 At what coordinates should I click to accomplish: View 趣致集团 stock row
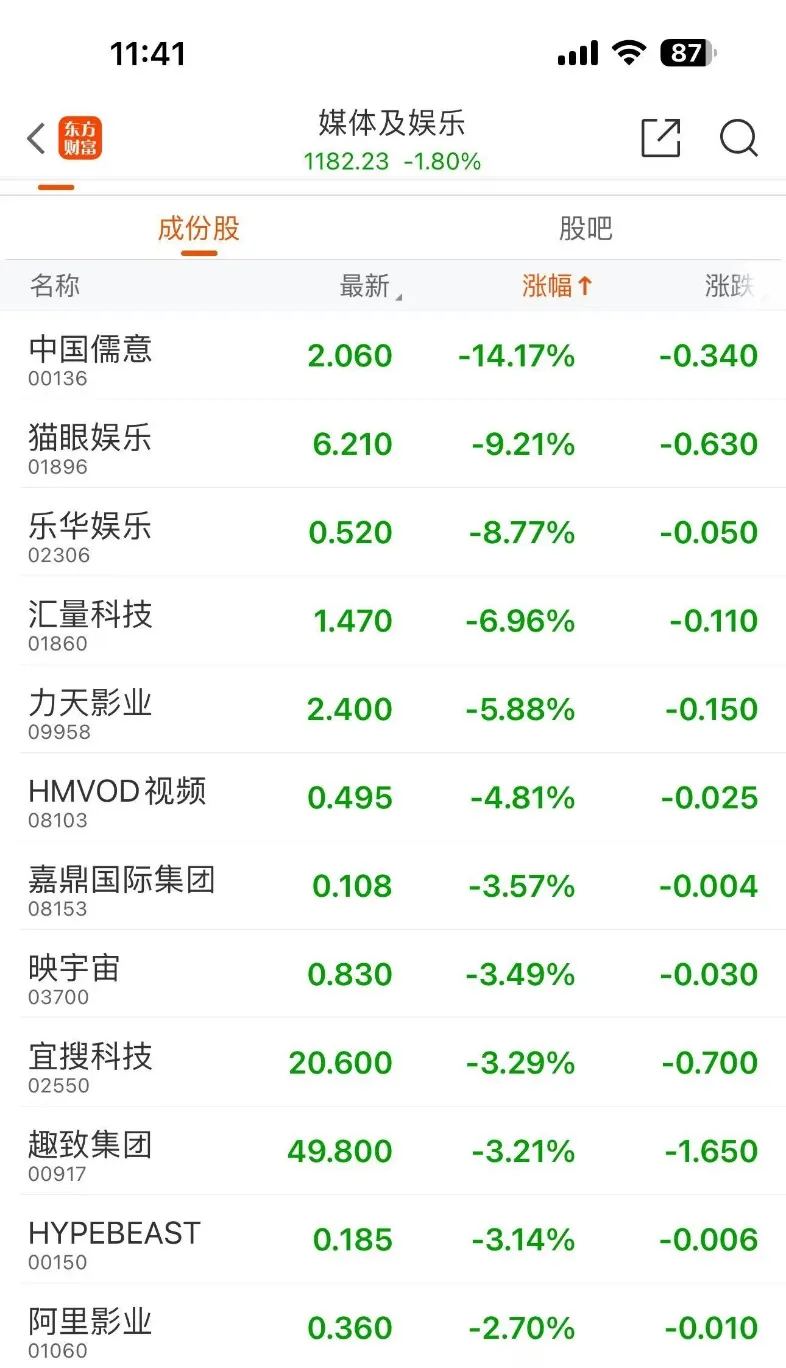pos(393,1151)
